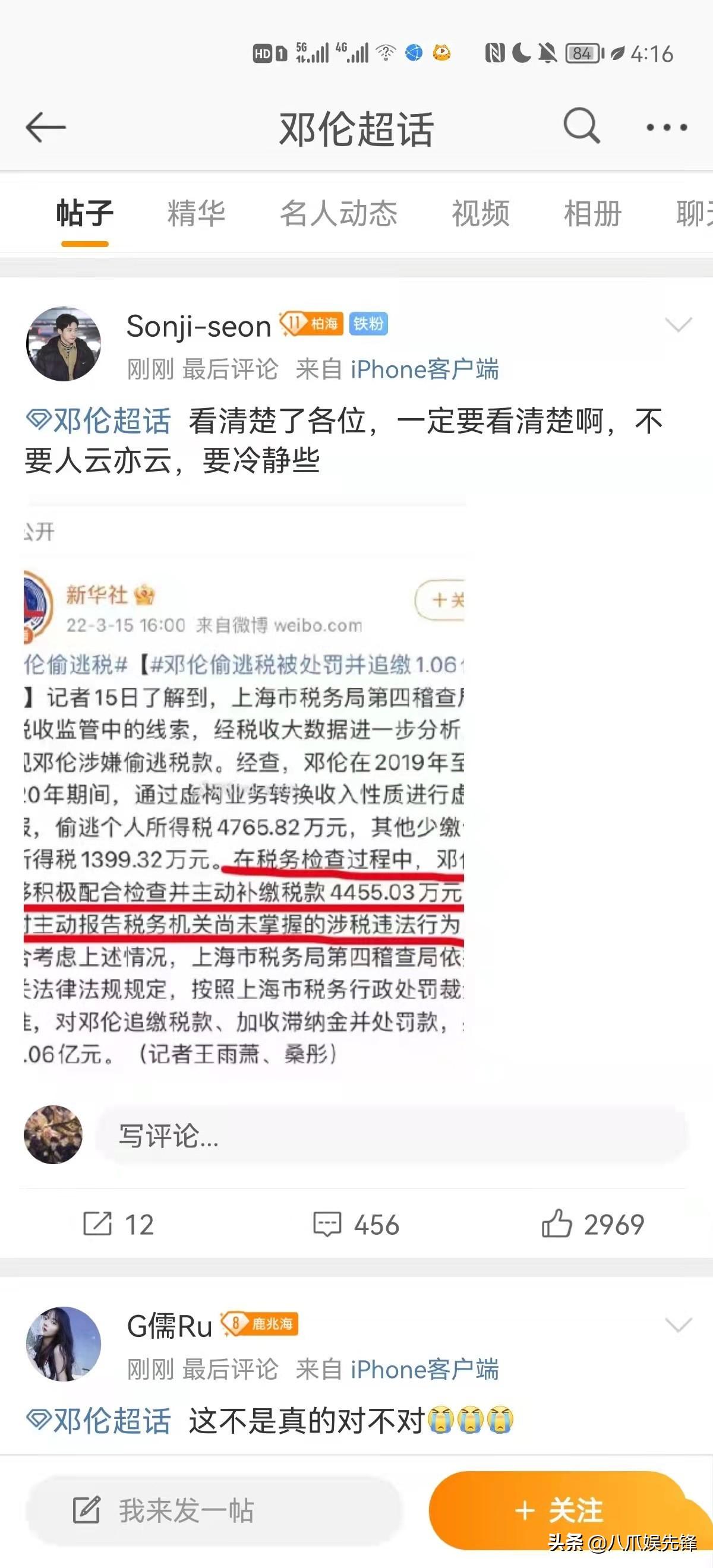Screen dimensions: 713x1568
Task: Open the three-dot overflow menu
Action: pyautogui.click(x=667, y=127)
